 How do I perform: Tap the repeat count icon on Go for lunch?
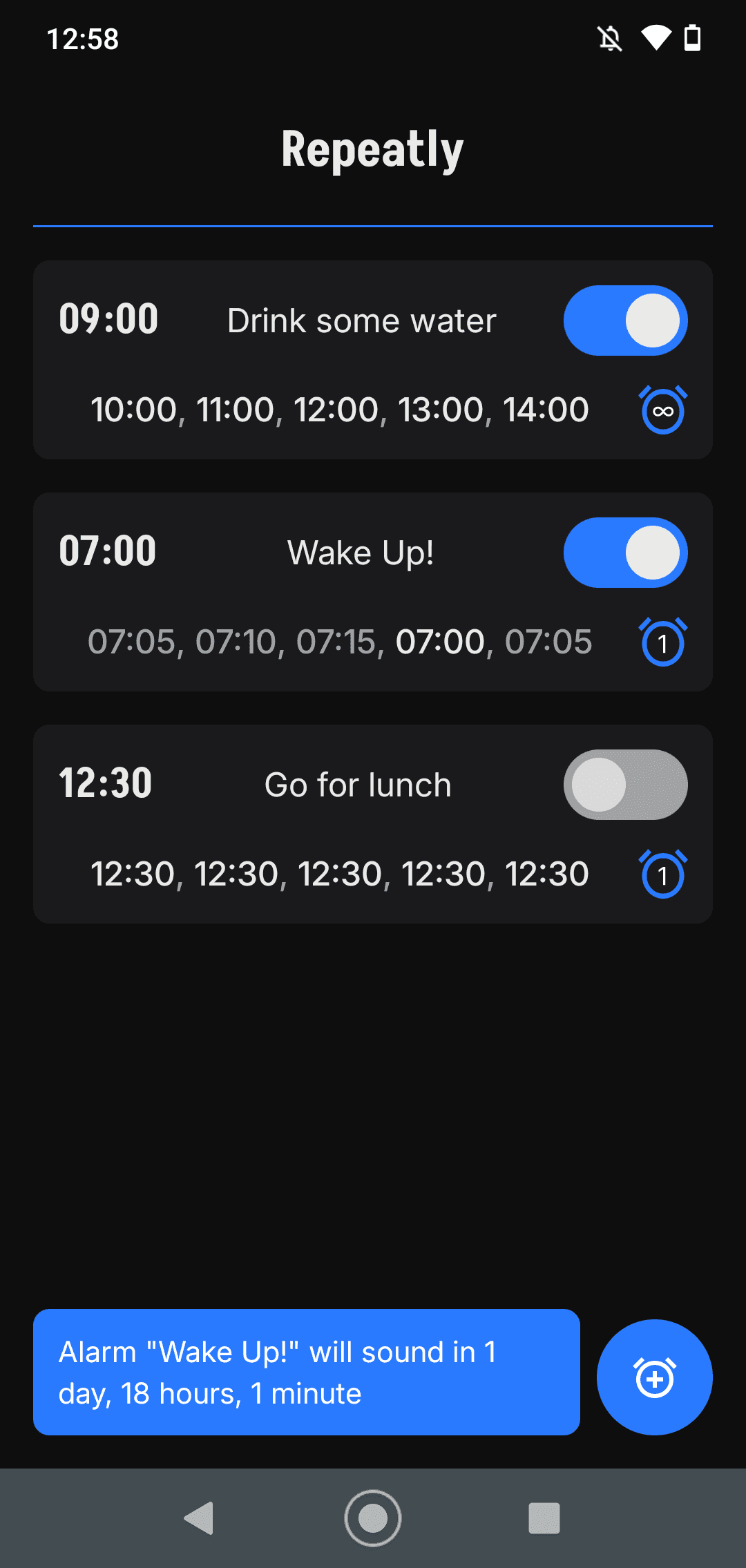tap(661, 873)
